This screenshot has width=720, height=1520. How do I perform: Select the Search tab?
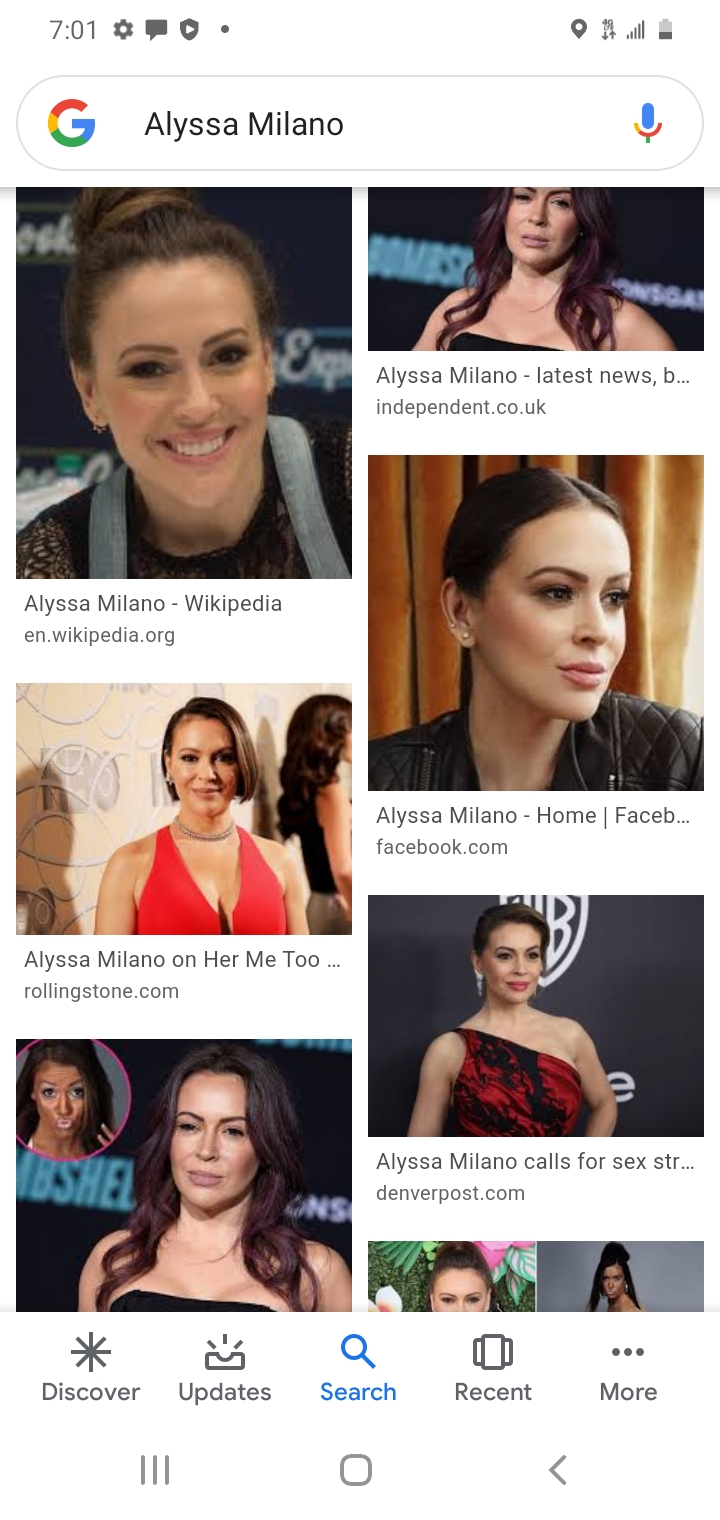(358, 1370)
